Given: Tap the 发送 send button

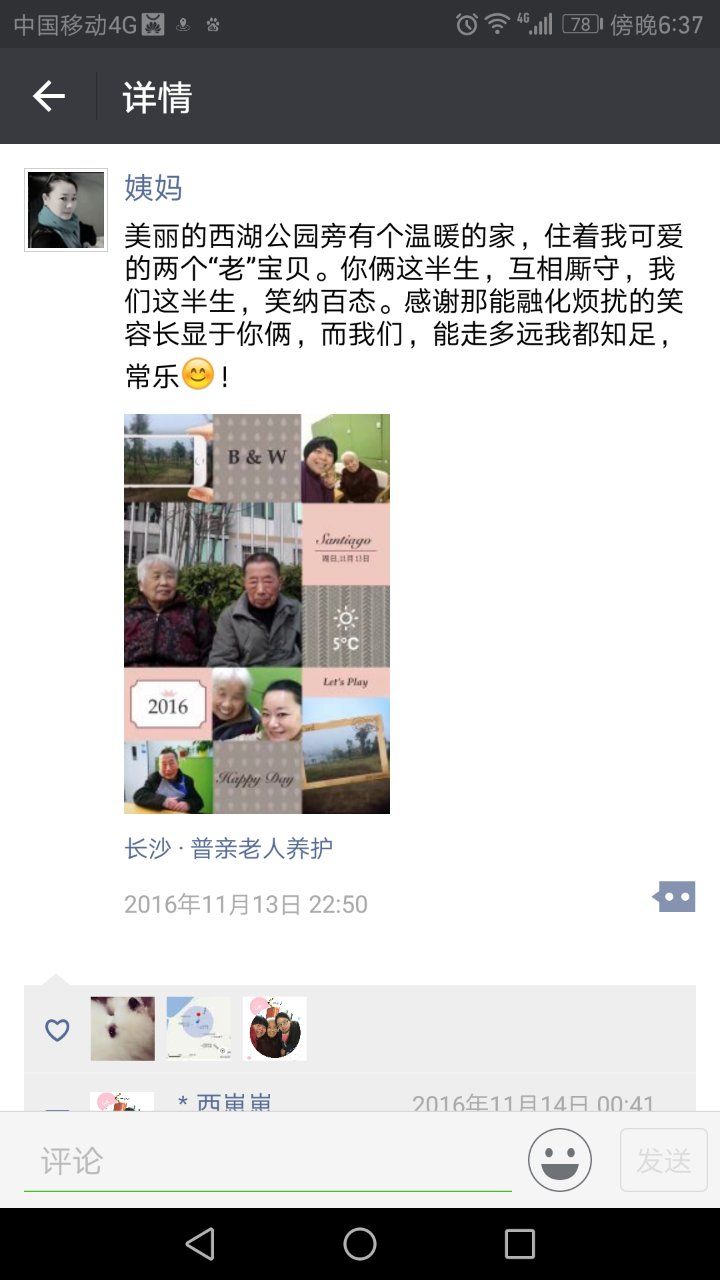Looking at the screenshot, I should 664,1160.
